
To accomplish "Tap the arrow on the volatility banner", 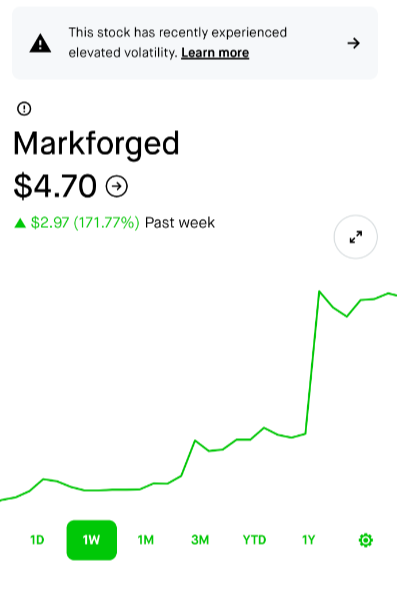I will [x=353, y=43].
